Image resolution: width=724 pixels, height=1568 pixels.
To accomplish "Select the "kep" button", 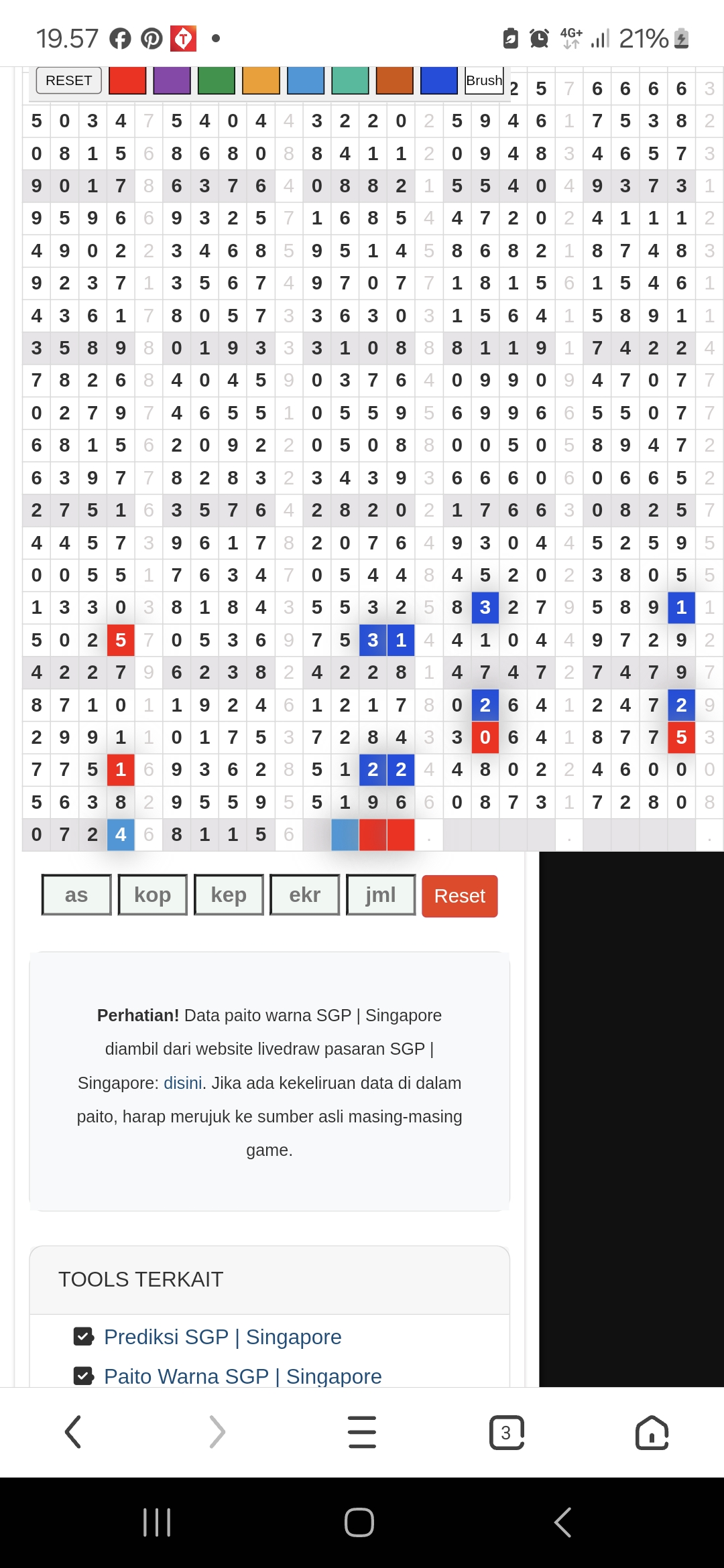I will [x=229, y=895].
